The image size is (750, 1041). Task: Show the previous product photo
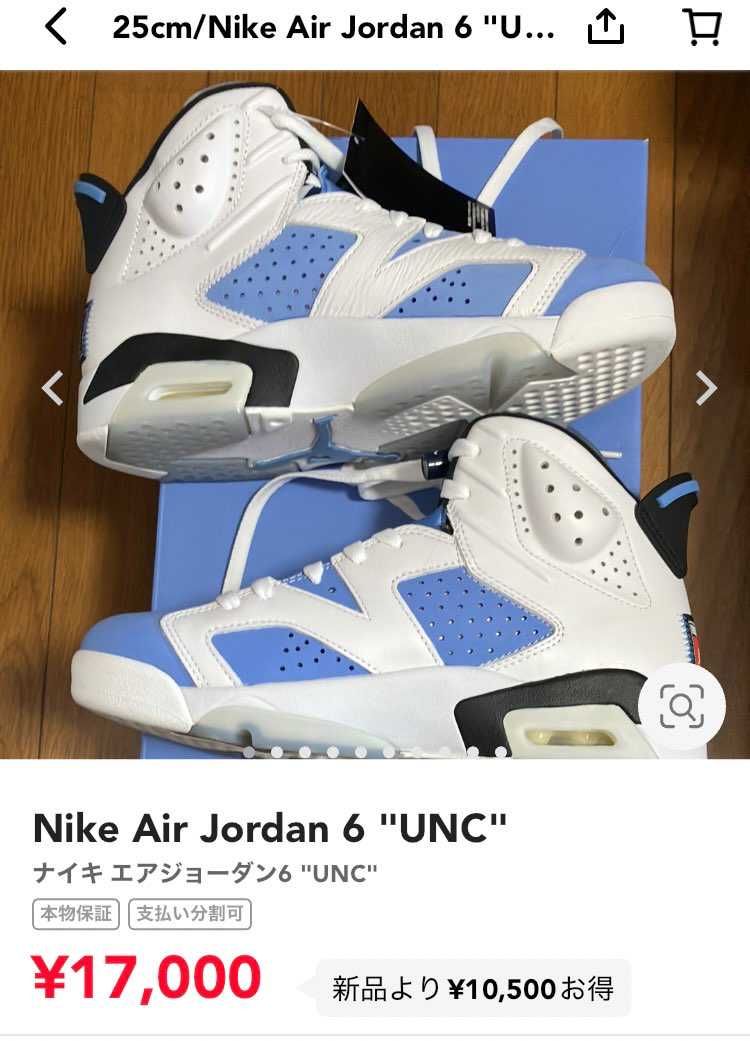click(x=52, y=388)
